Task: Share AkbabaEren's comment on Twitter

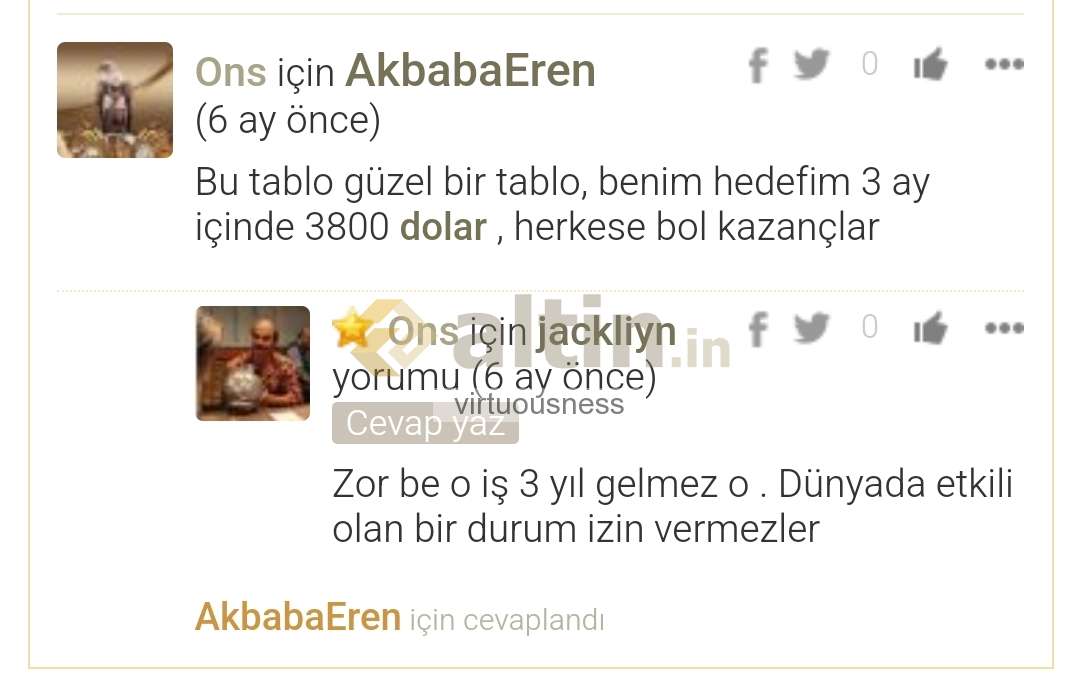Action: (x=812, y=65)
